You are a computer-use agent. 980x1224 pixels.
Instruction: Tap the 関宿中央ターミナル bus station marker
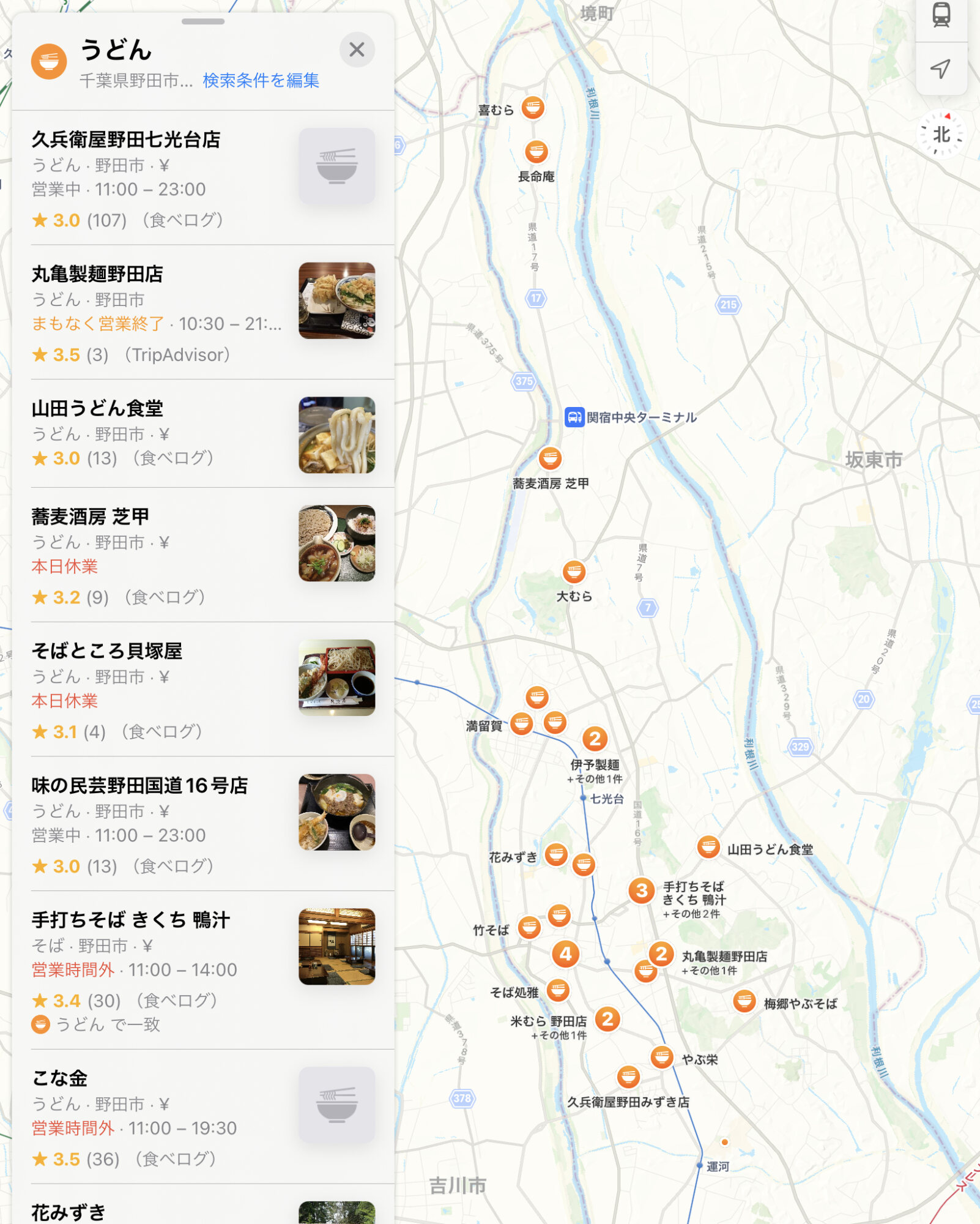point(574,417)
